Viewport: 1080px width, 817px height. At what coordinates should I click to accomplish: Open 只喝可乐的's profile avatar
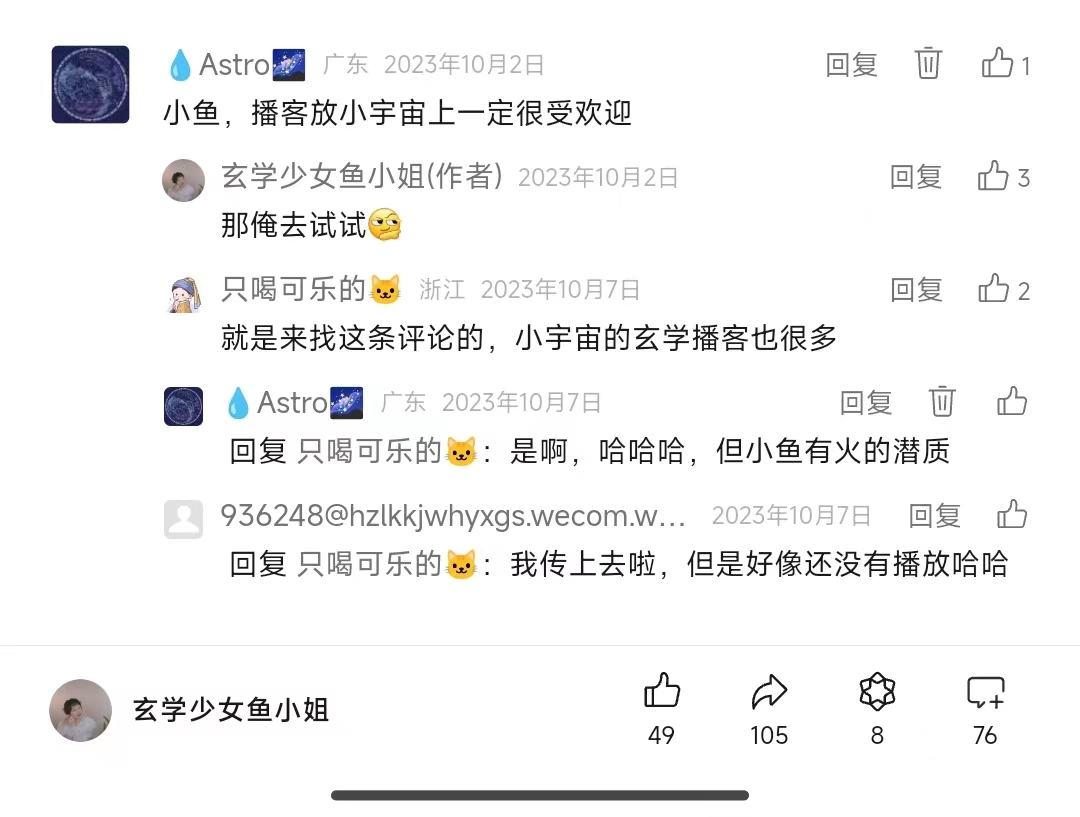[184, 292]
